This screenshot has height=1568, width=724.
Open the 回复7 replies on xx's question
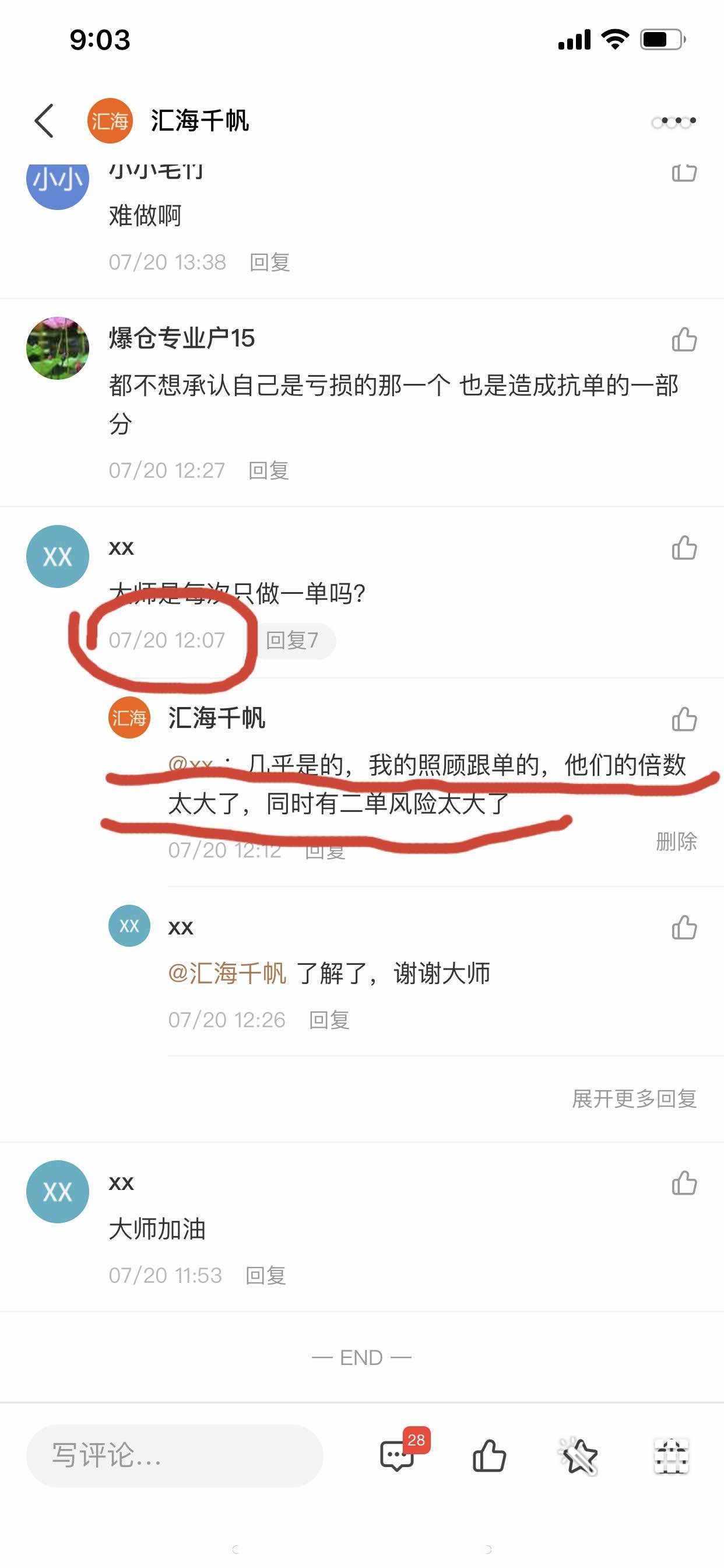pyautogui.click(x=292, y=640)
